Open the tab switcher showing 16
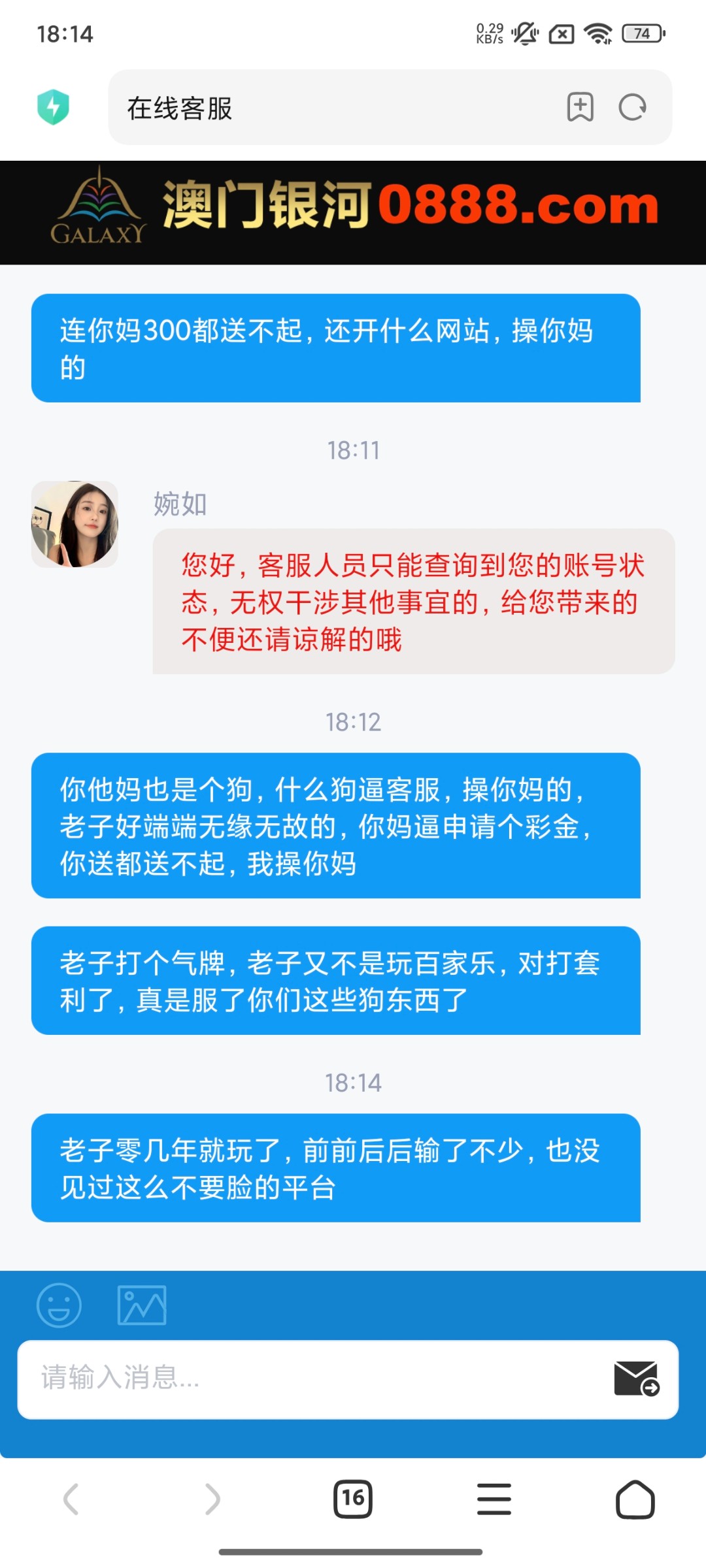Screen dimensions: 706x1568 [353, 1499]
